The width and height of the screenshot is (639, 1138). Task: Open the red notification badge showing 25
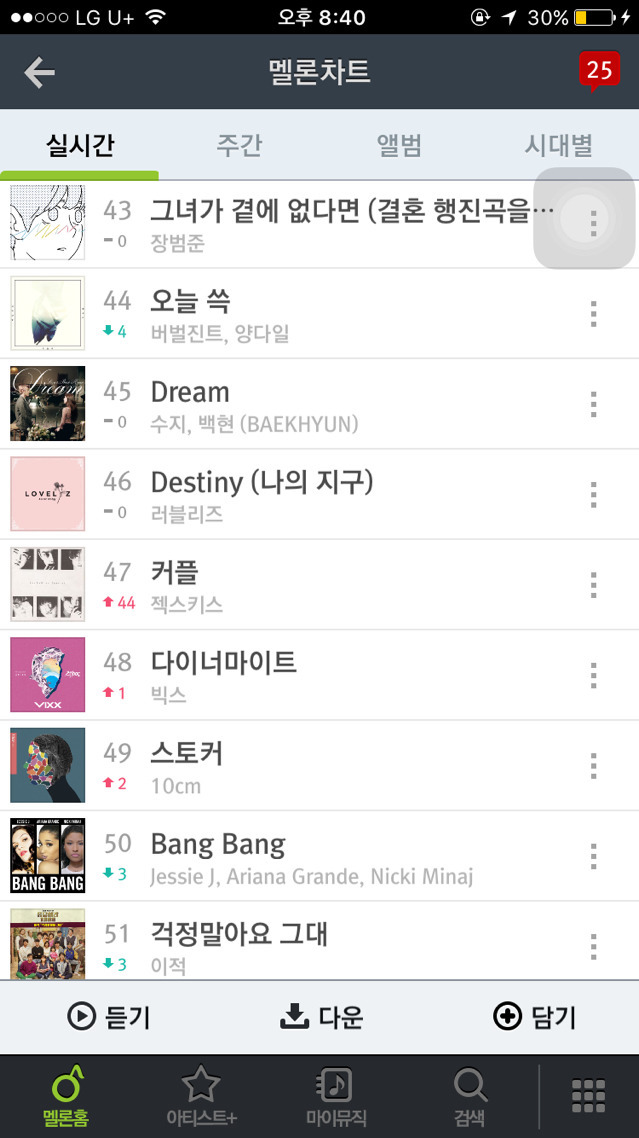click(x=599, y=71)
